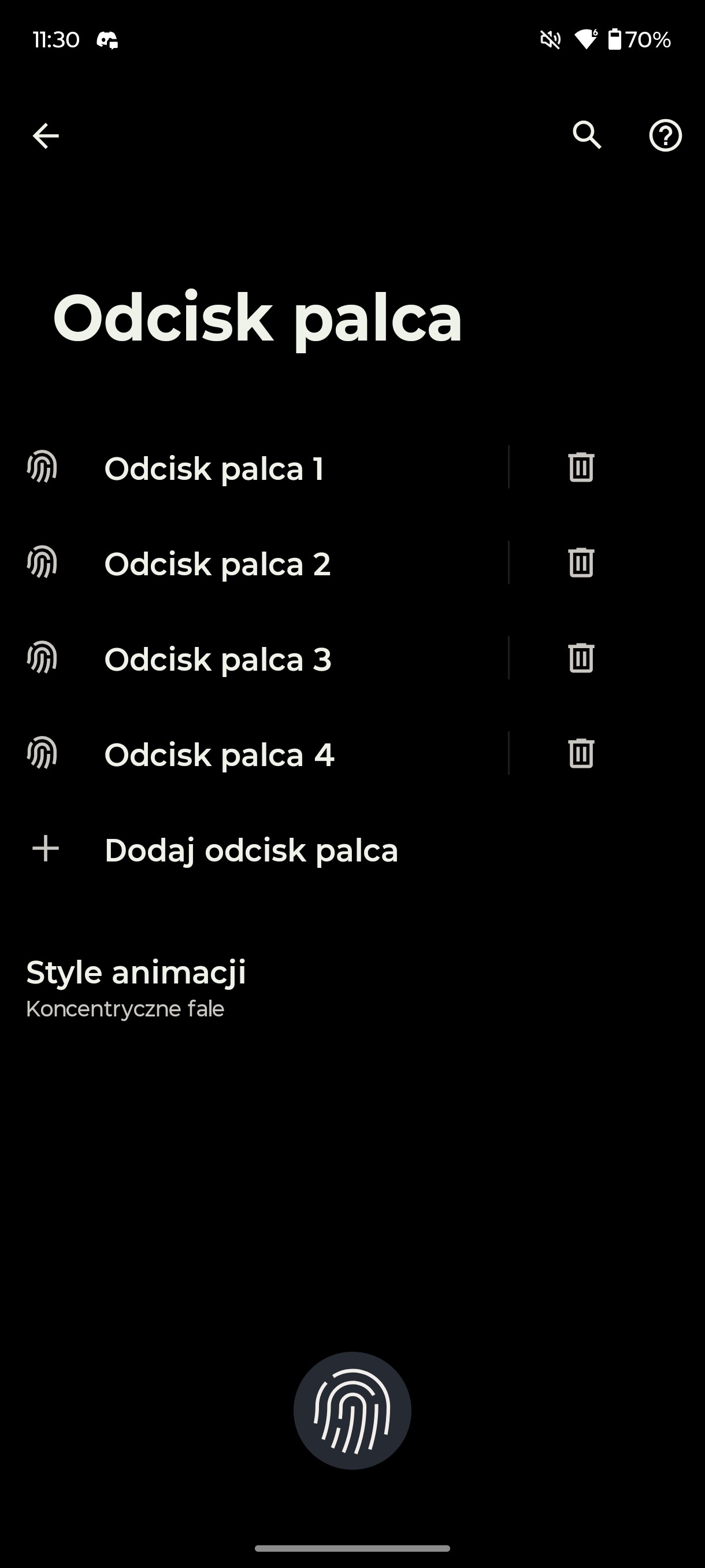Open Odcisk palca 4 entry
Screen dimensions: 705x1568
[x=254, y=754]
